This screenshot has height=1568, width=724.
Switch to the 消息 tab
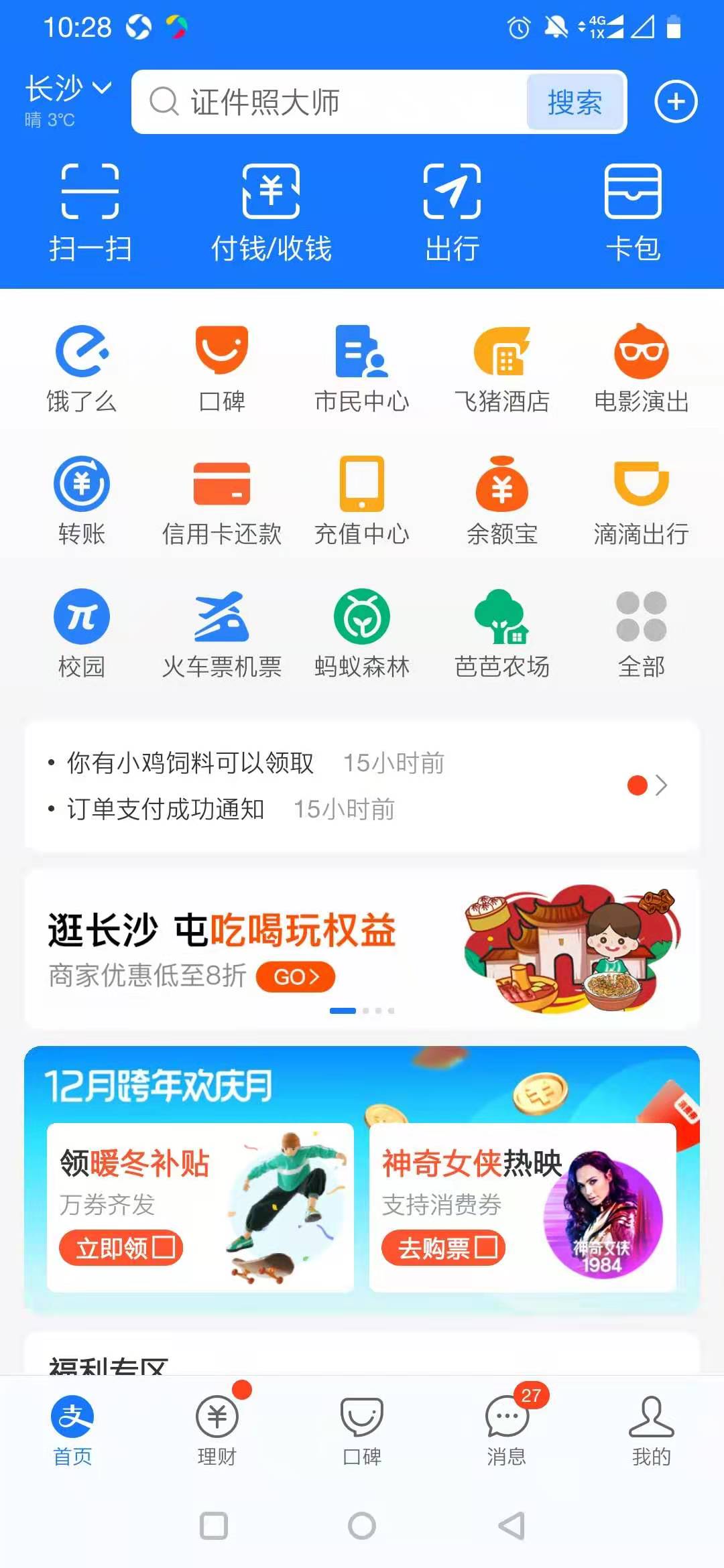507,1429
